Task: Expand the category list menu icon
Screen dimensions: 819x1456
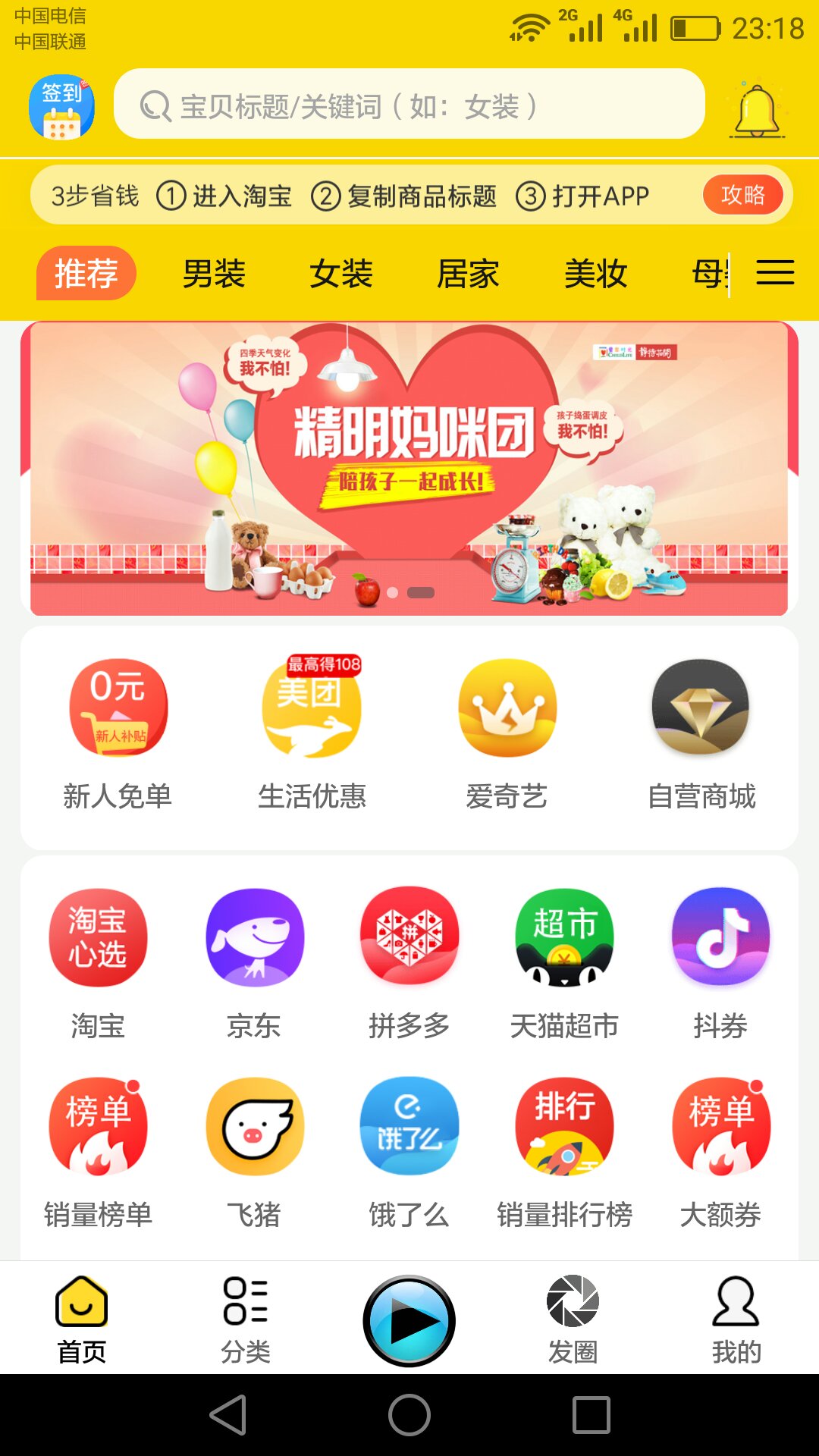Action: pyautogui.click(x=775, y=272)
